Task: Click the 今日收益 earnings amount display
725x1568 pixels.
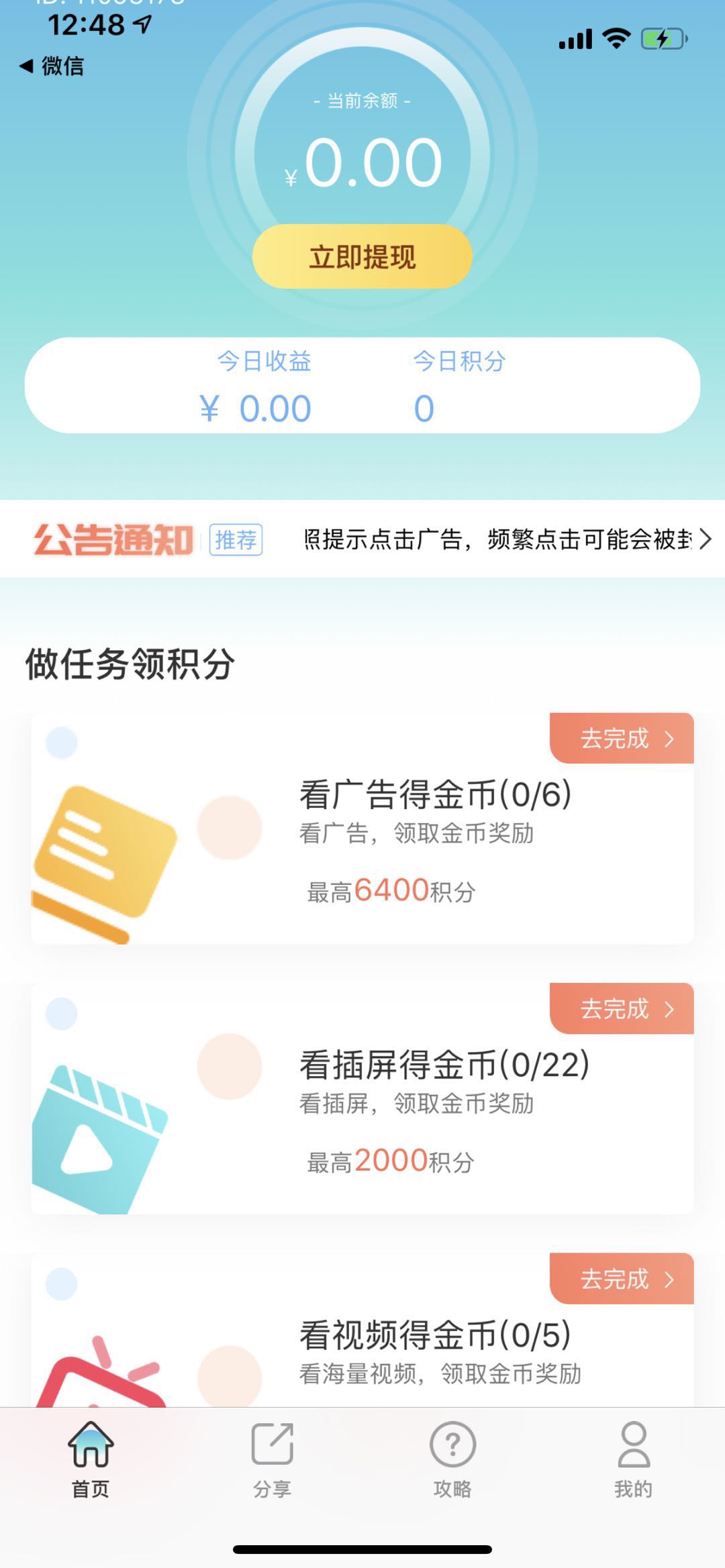Action: (255, 408)
